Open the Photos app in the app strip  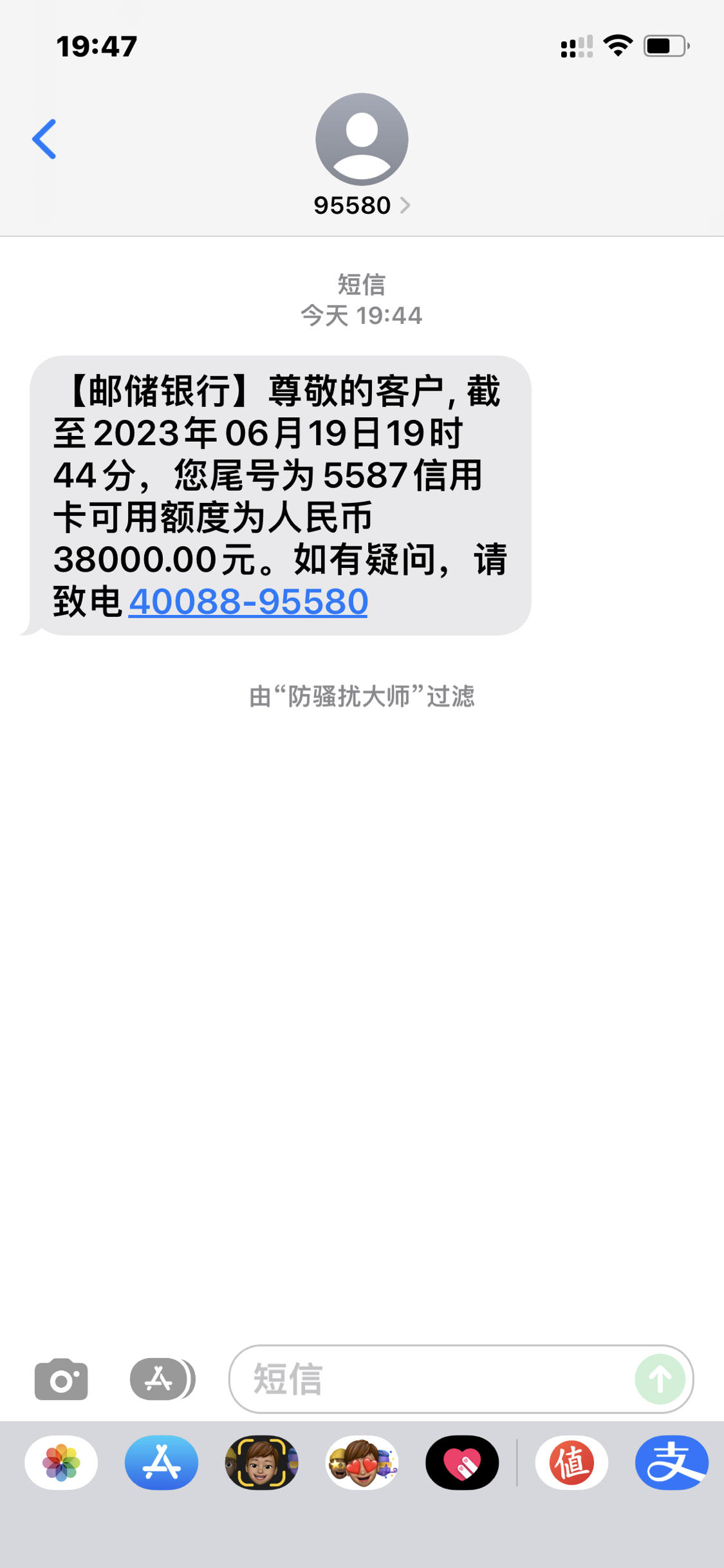61,1462
